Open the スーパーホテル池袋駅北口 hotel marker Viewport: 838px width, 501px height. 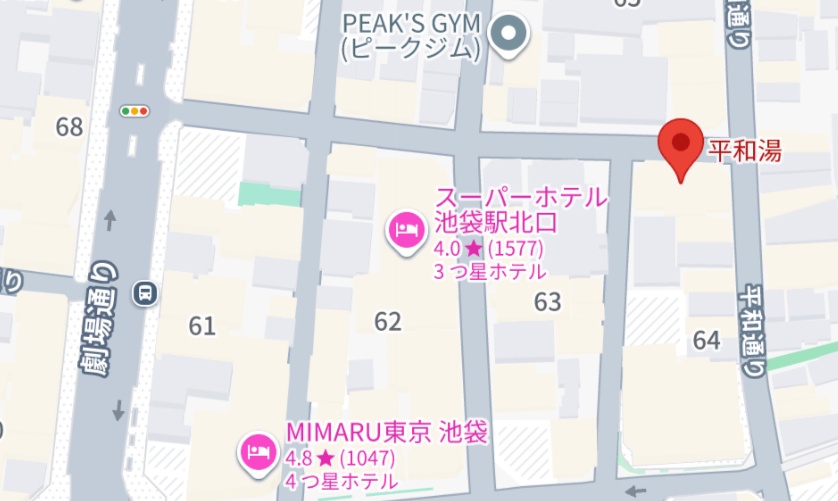406,232
